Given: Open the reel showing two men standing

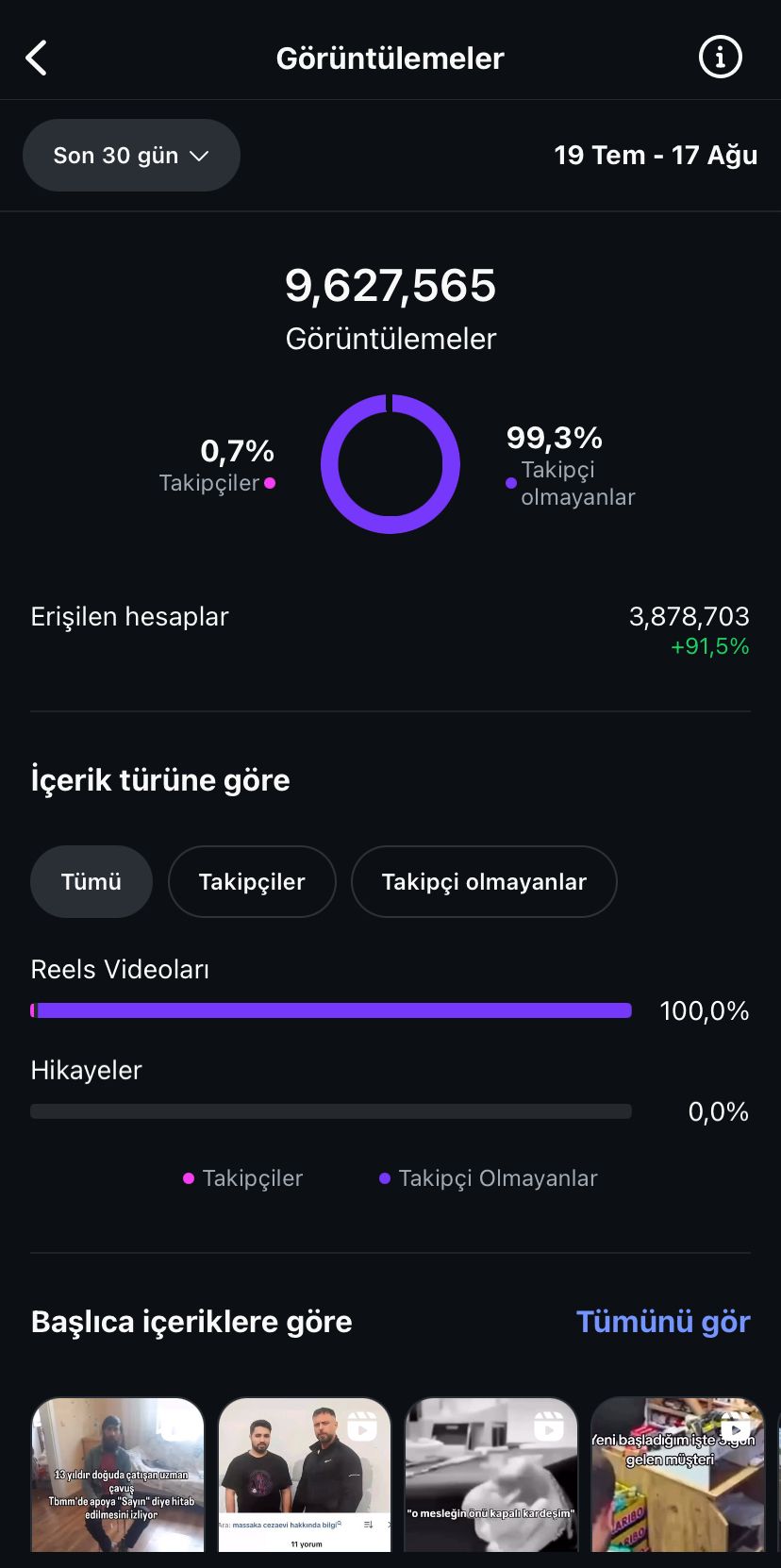Looking at the screenshot, I should [305, 1475].
